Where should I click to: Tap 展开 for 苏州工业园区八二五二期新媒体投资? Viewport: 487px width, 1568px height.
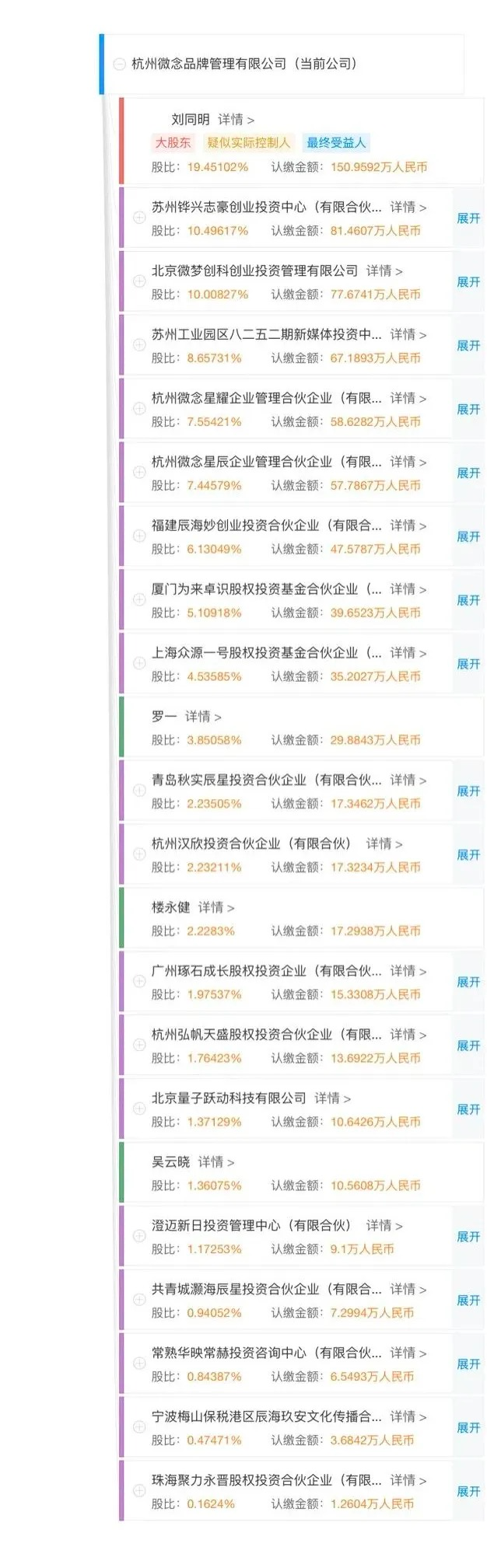(468, 346)
